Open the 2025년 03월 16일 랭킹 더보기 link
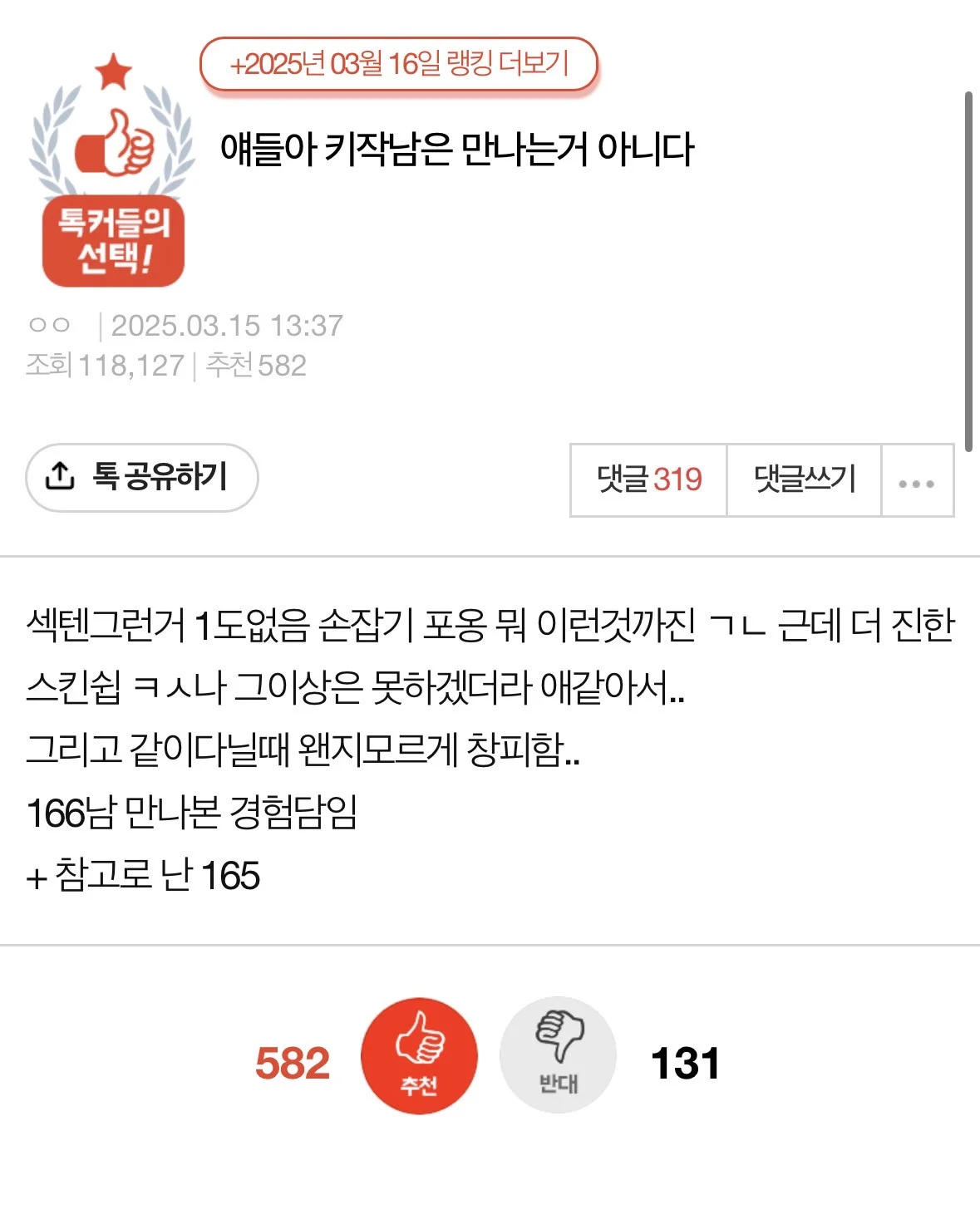This screenshot has height=1229, width=980. [x=399, y=64]
